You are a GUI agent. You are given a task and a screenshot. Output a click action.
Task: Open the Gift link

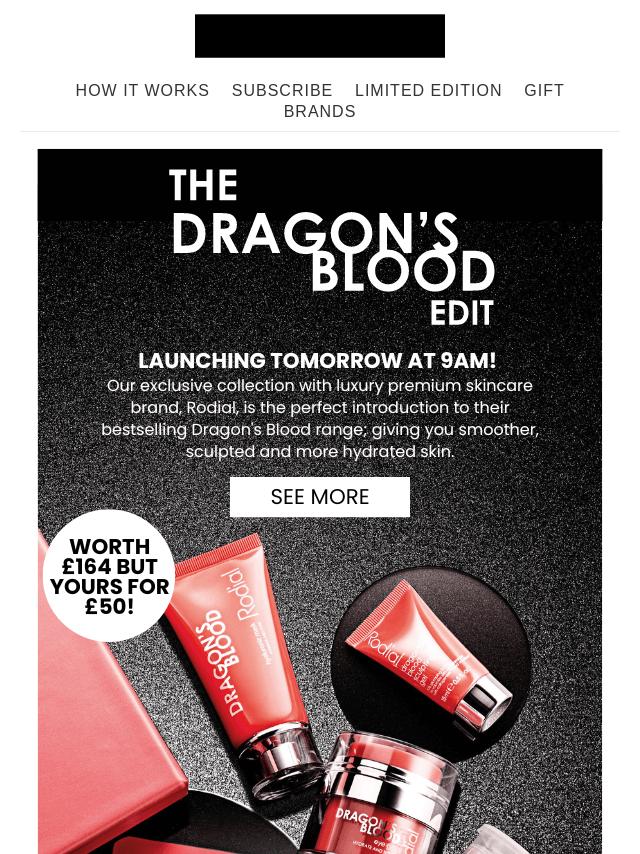coord(544,90)
